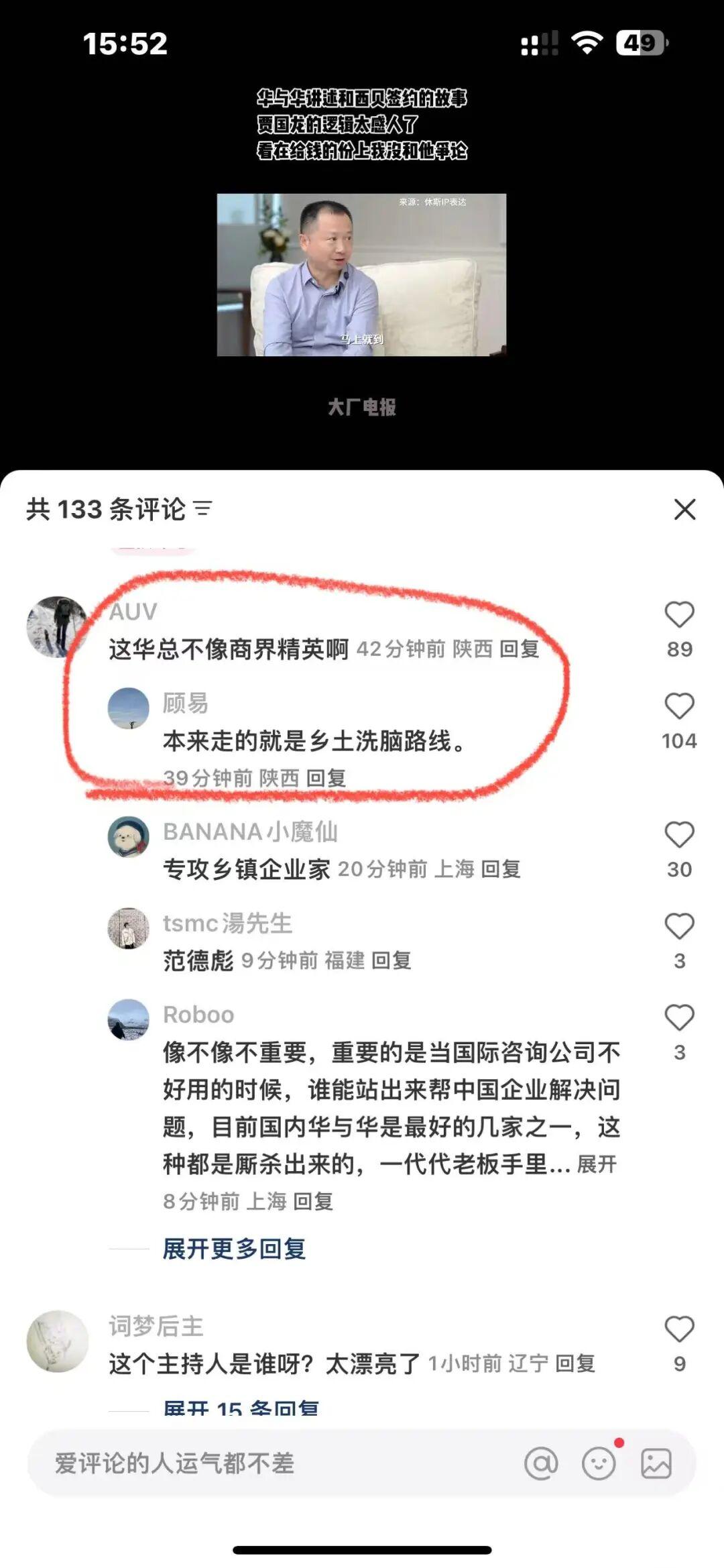
Task: Reply to 顾易's comment
Action: point(326,778)
